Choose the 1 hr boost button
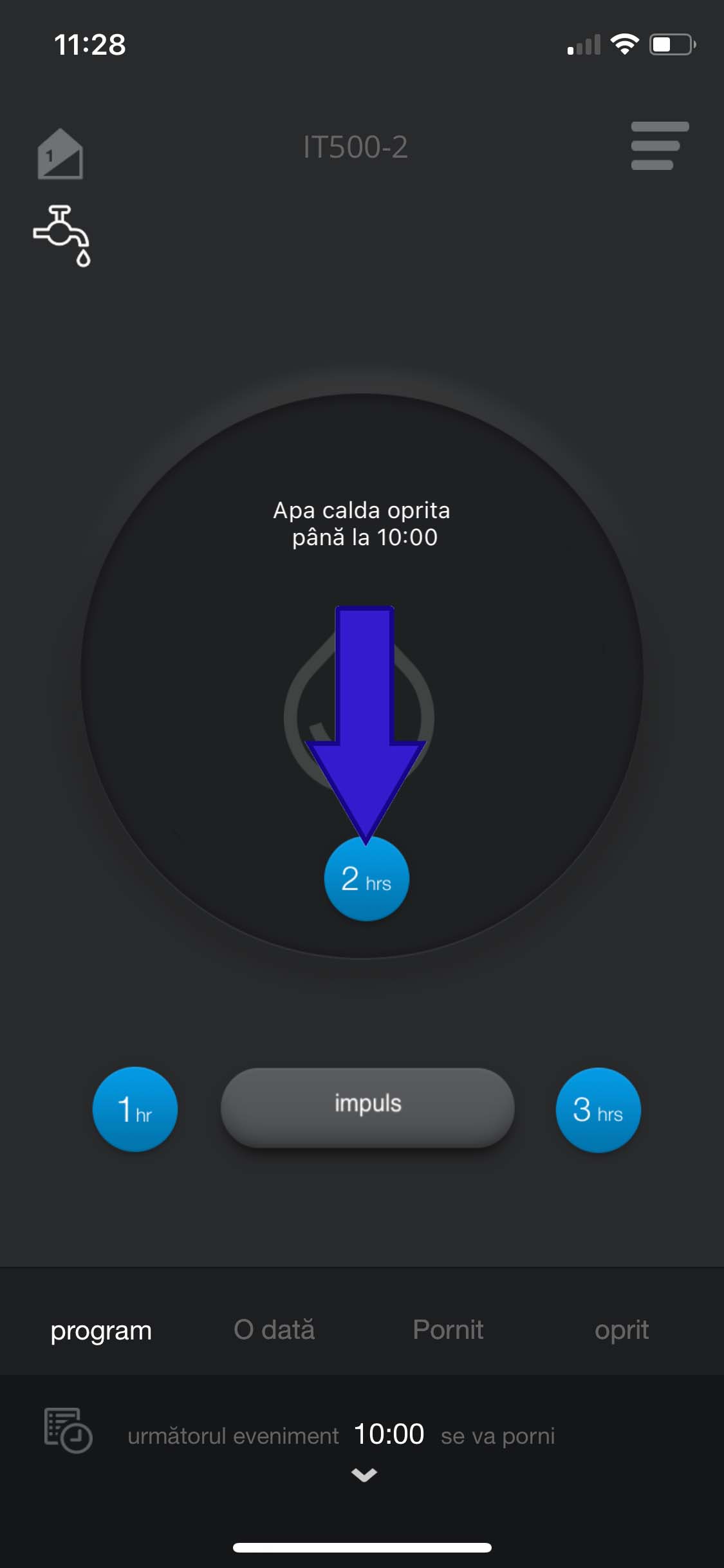The image size is (724, 1568). pos(135,1109)
